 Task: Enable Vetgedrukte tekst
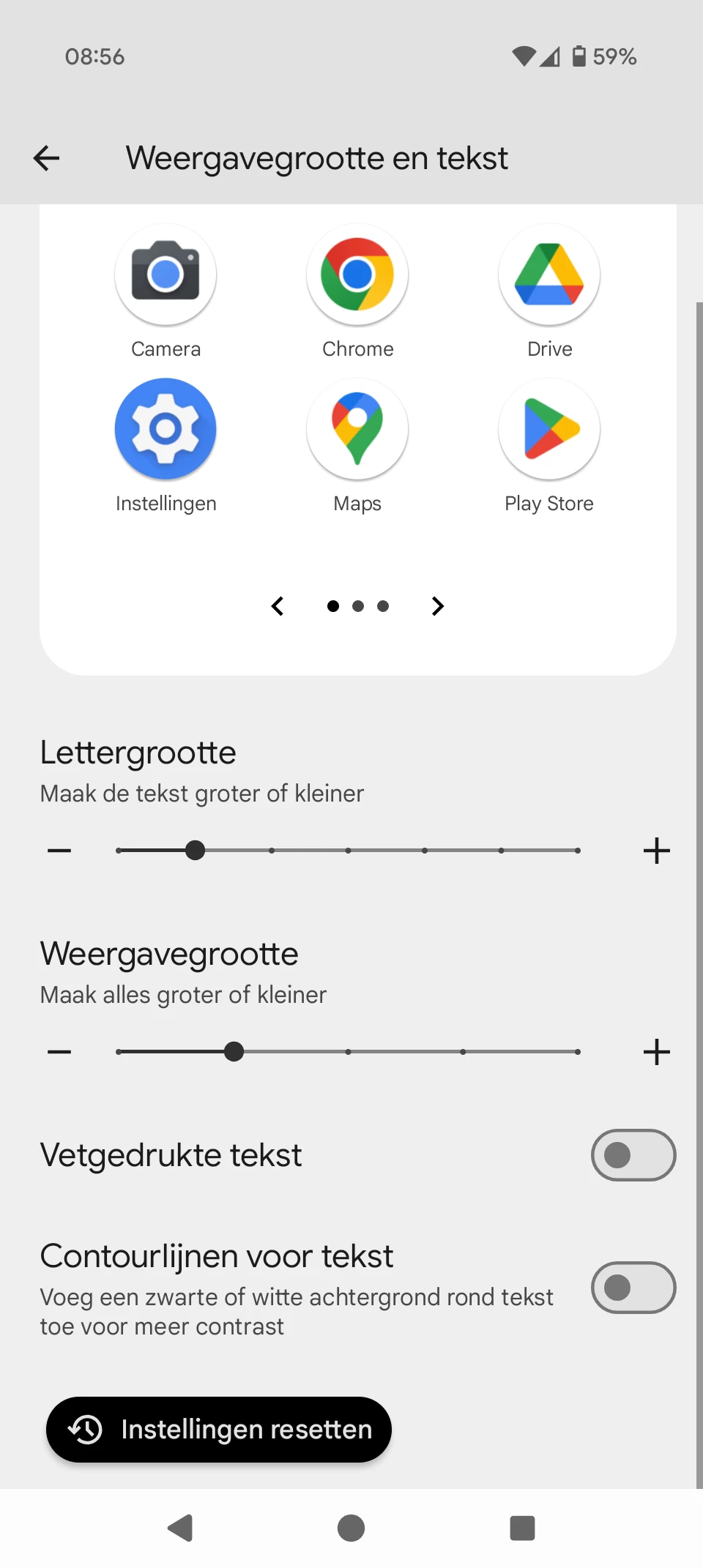(633, 1155)
